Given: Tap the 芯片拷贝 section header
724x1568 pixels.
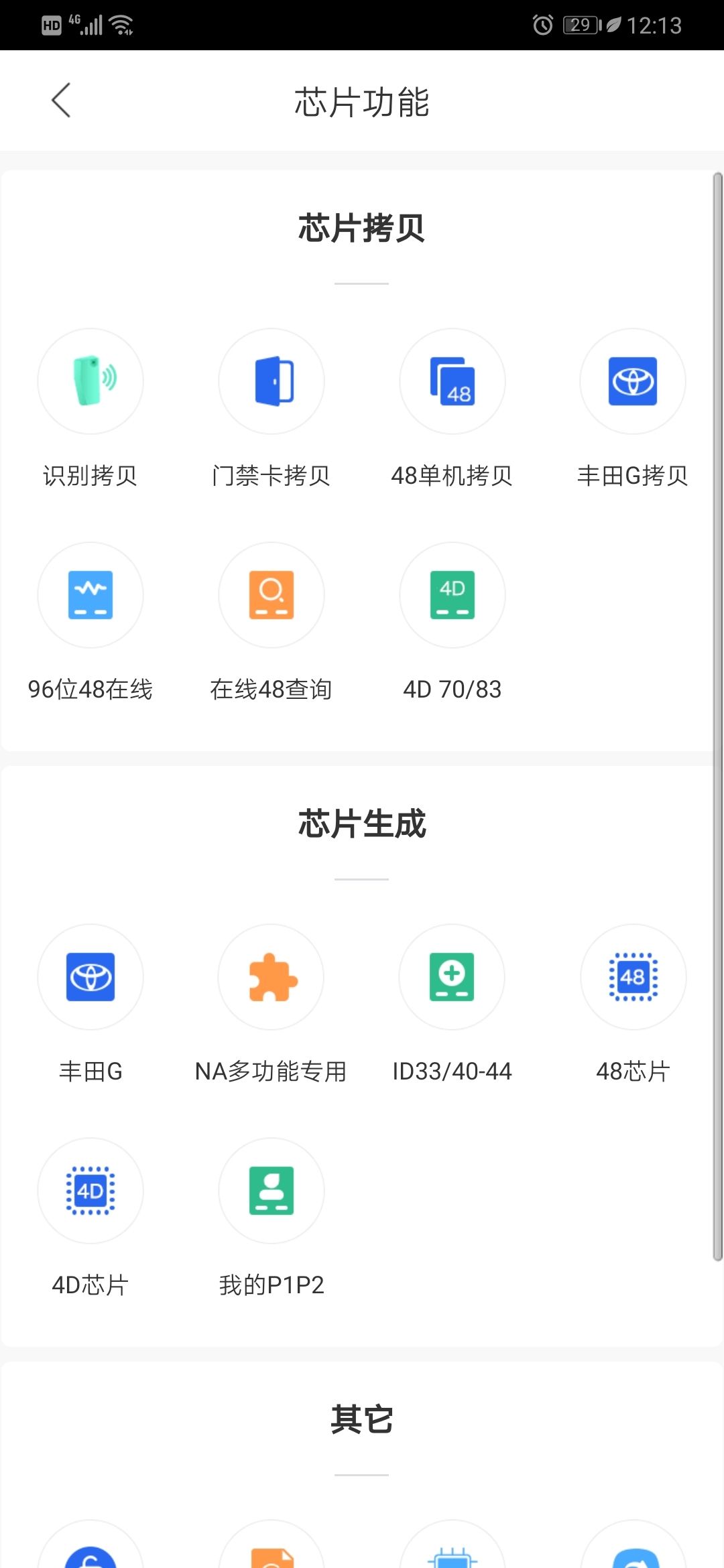Looking at the screenshot, I should click(x=362, y=226).
